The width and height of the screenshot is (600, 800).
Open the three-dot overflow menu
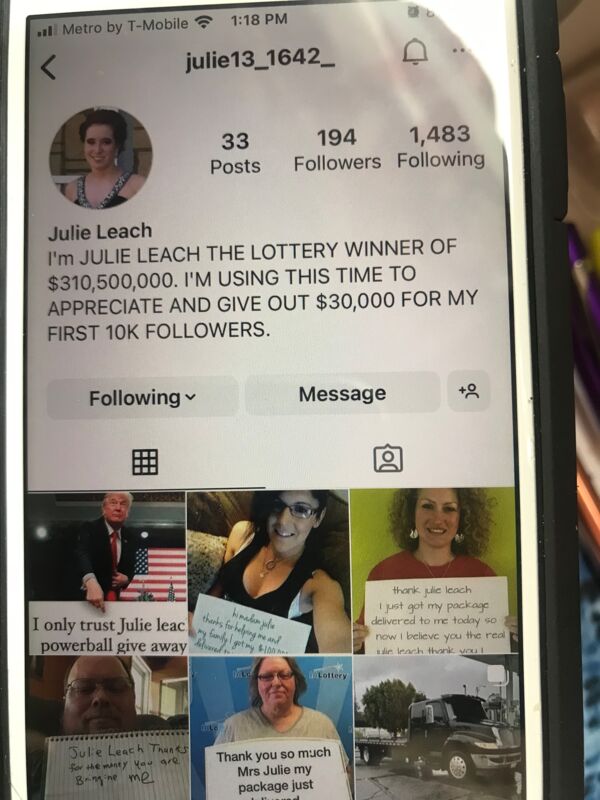pyautogui.click(x=461, y=50)
